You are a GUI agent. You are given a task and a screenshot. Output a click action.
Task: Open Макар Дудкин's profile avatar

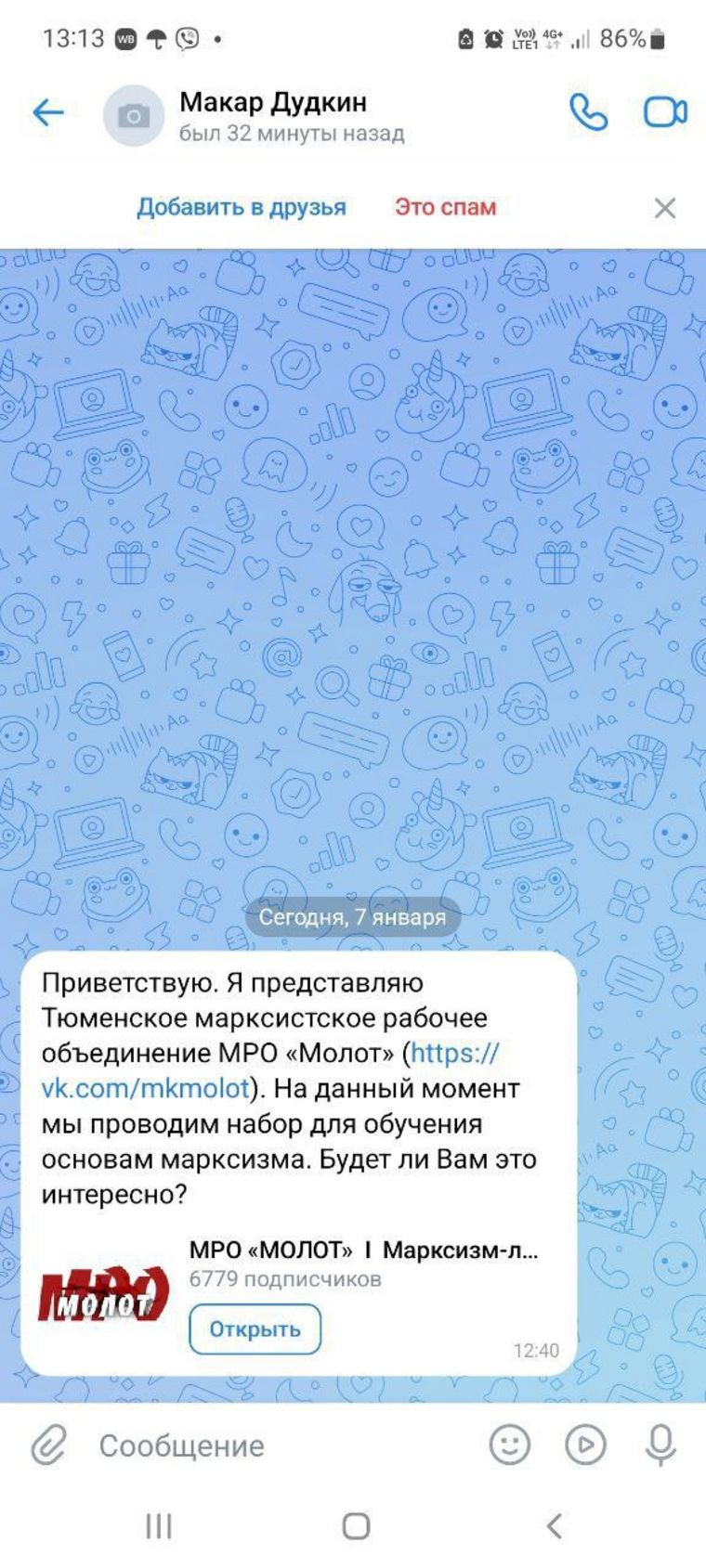click(x=133, y=115)
